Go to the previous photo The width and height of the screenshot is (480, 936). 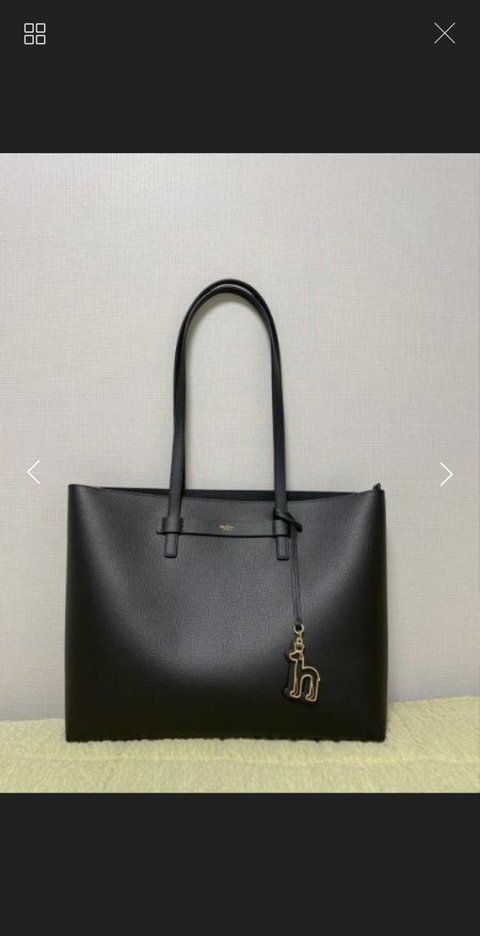tap(33, 472)
